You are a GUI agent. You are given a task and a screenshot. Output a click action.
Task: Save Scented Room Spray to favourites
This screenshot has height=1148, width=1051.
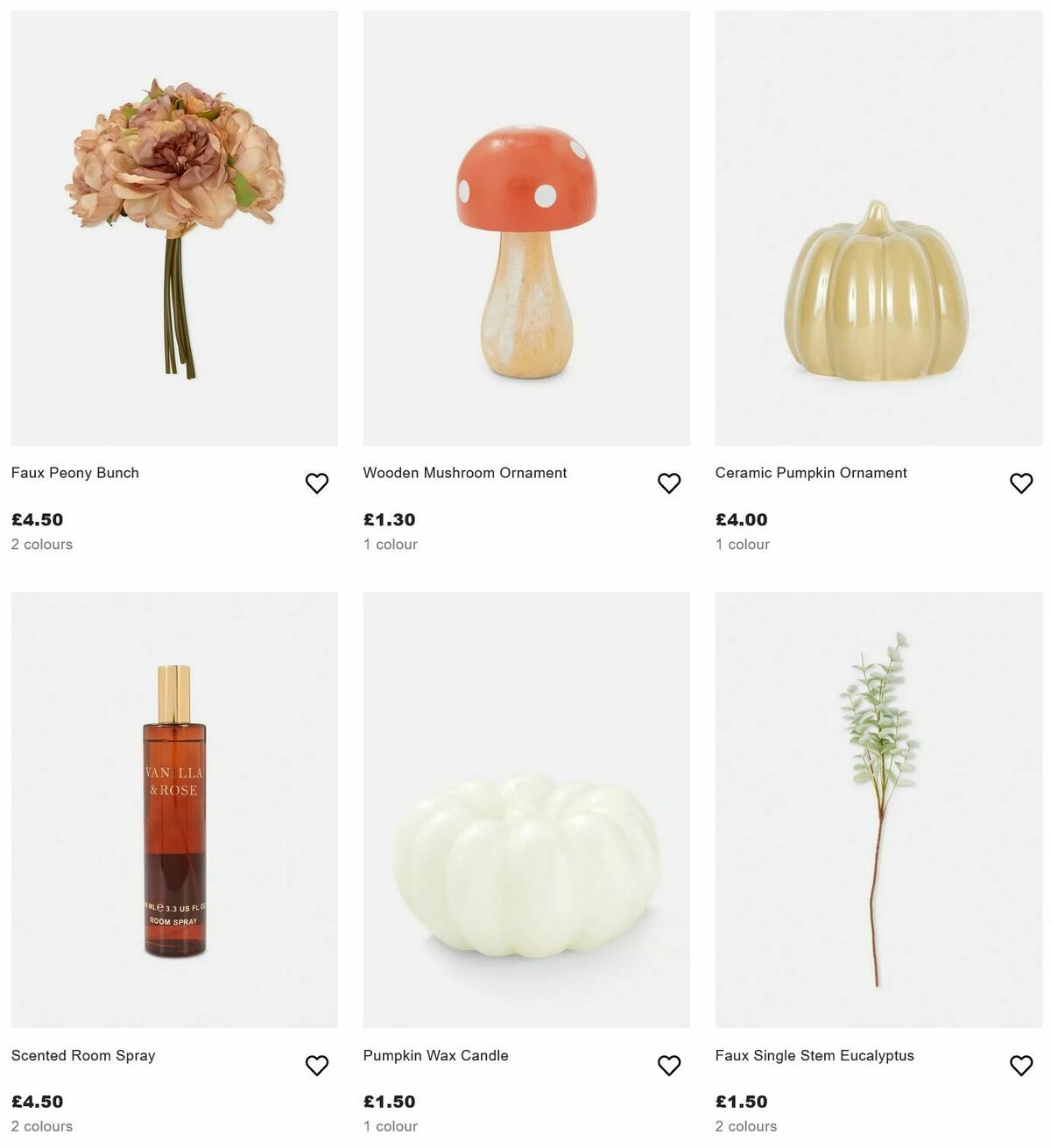[316, 1066]
